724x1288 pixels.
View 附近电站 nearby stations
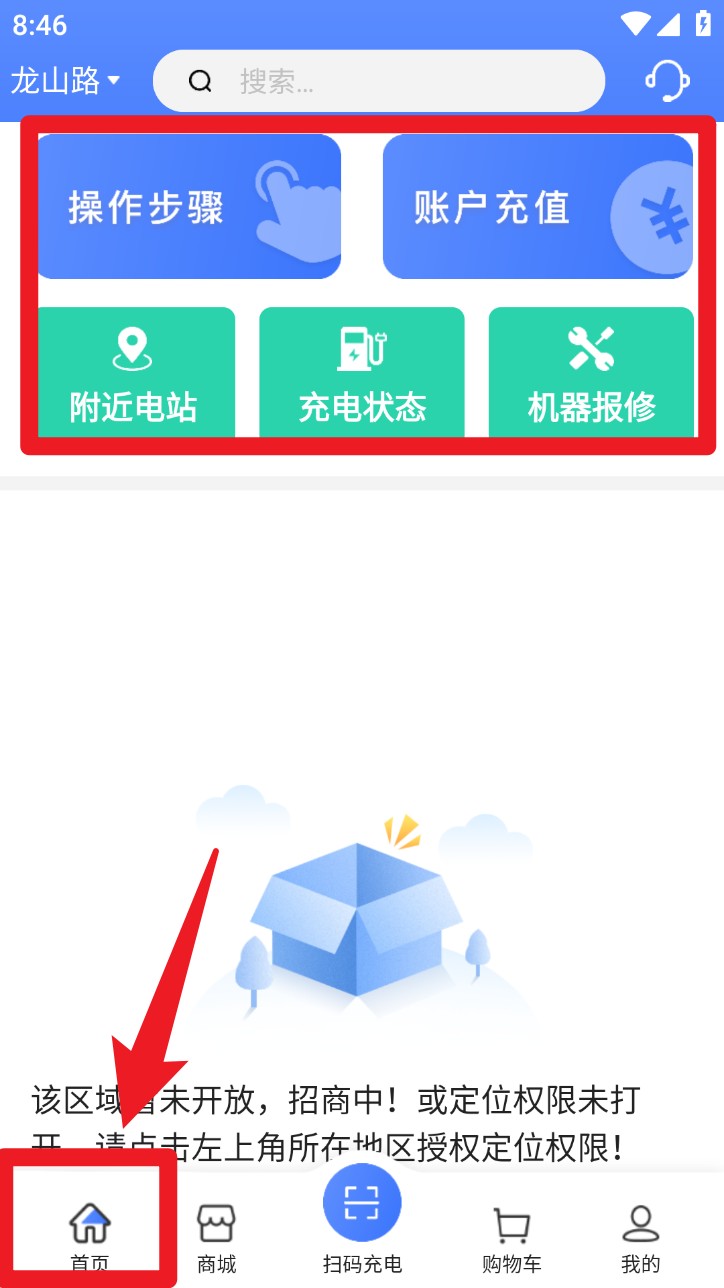point(134,372)
